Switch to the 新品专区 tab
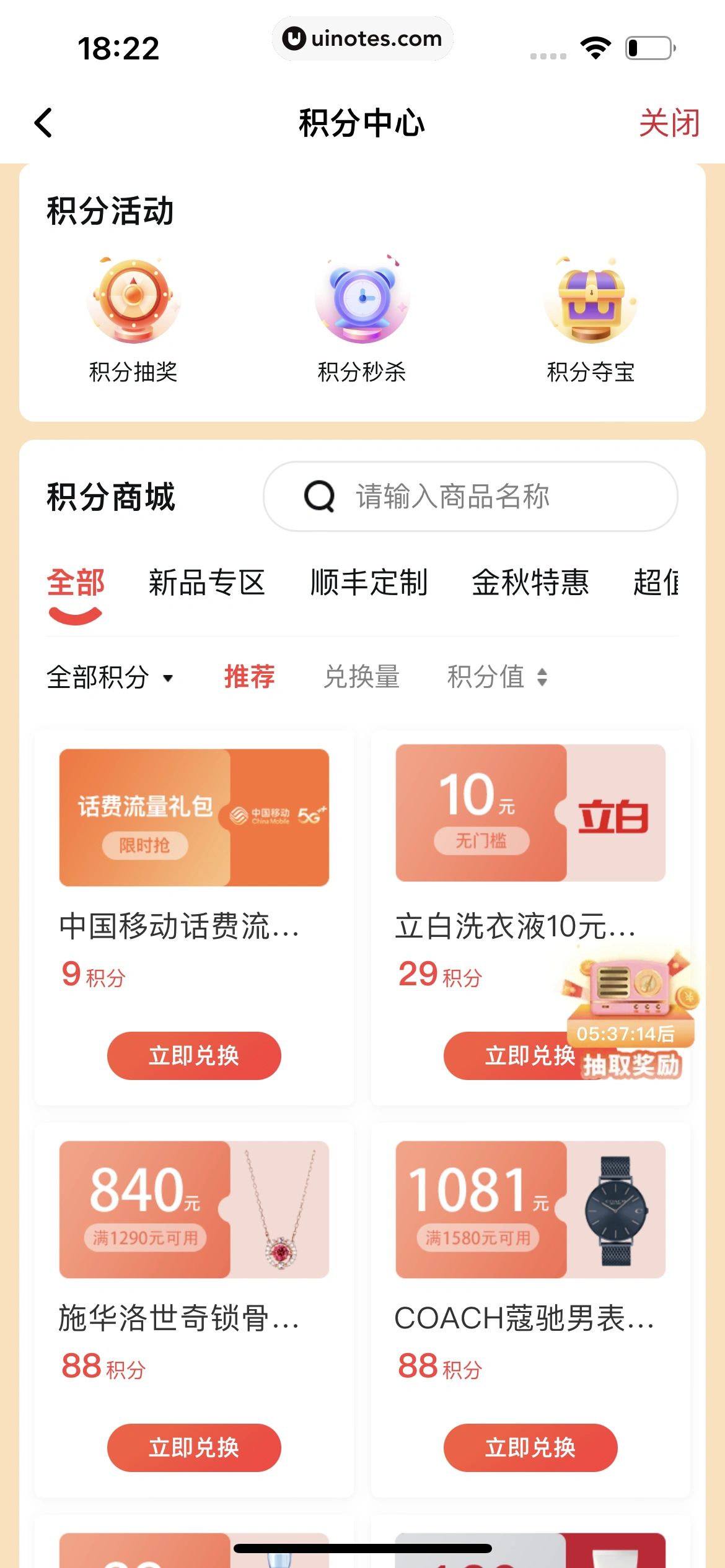This screenshot has width=725, height=1568. point(206,582)
